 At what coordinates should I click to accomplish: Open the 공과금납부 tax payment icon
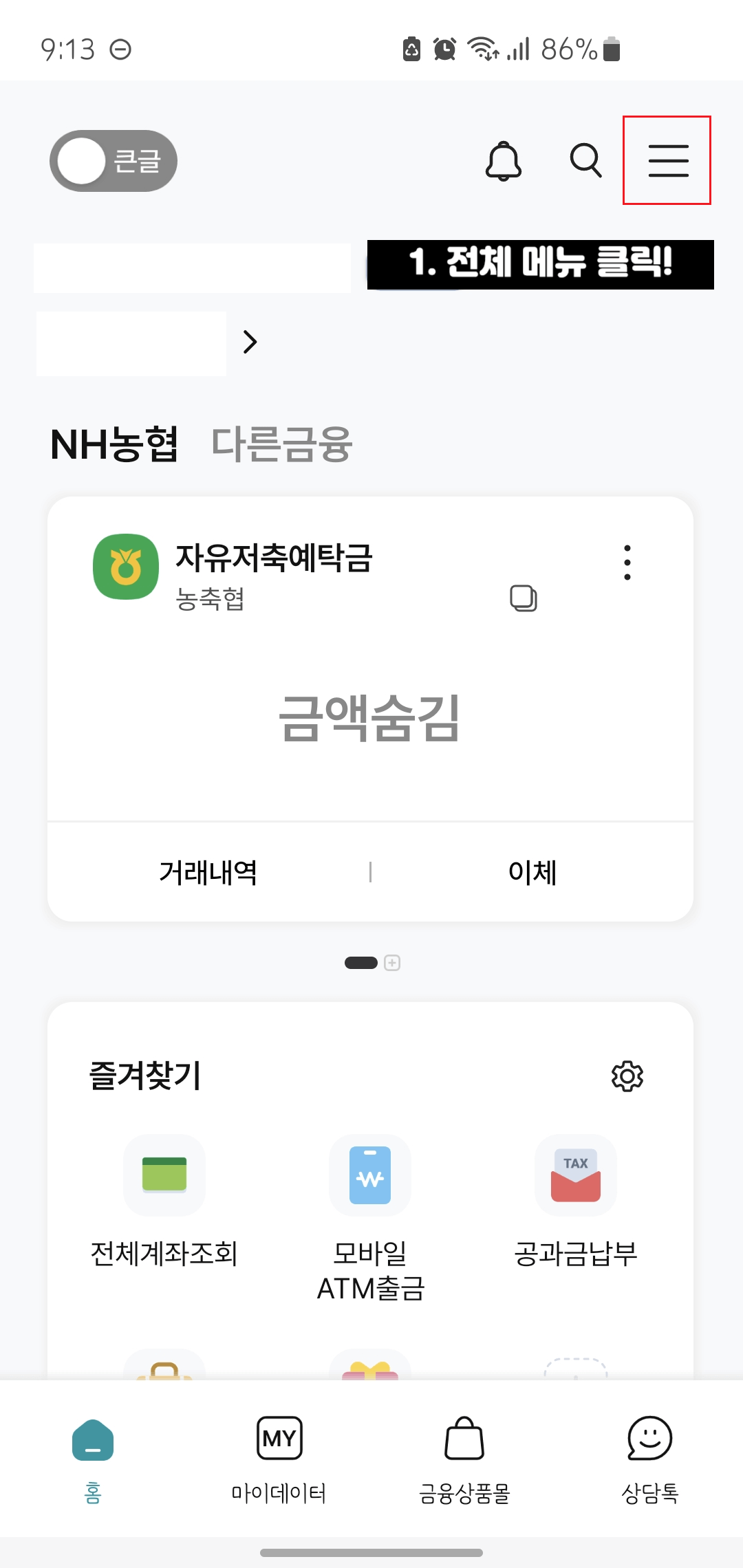577,1176
